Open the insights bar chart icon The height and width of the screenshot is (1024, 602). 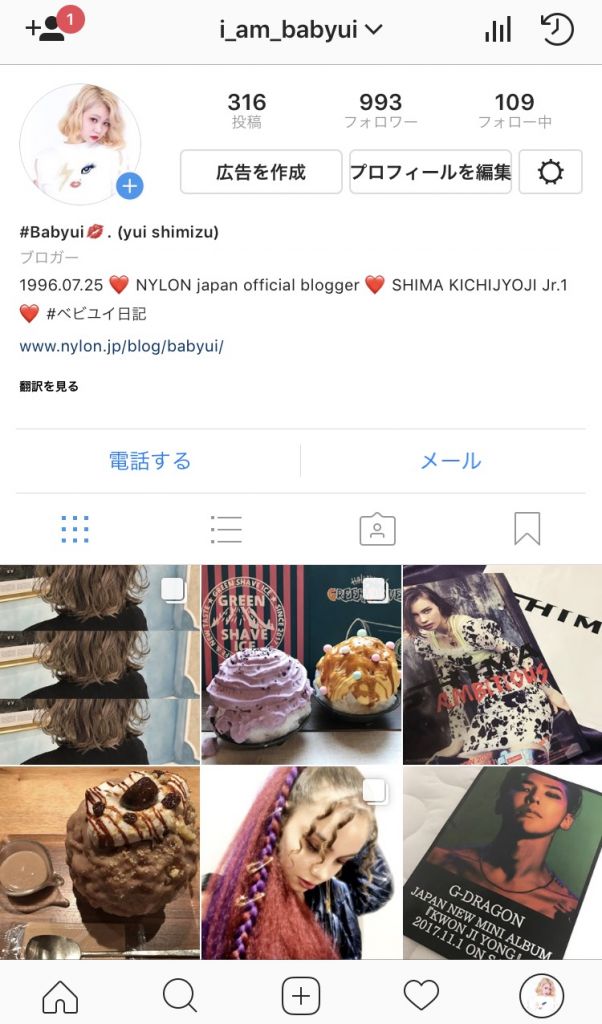click(x=497, y=30)
